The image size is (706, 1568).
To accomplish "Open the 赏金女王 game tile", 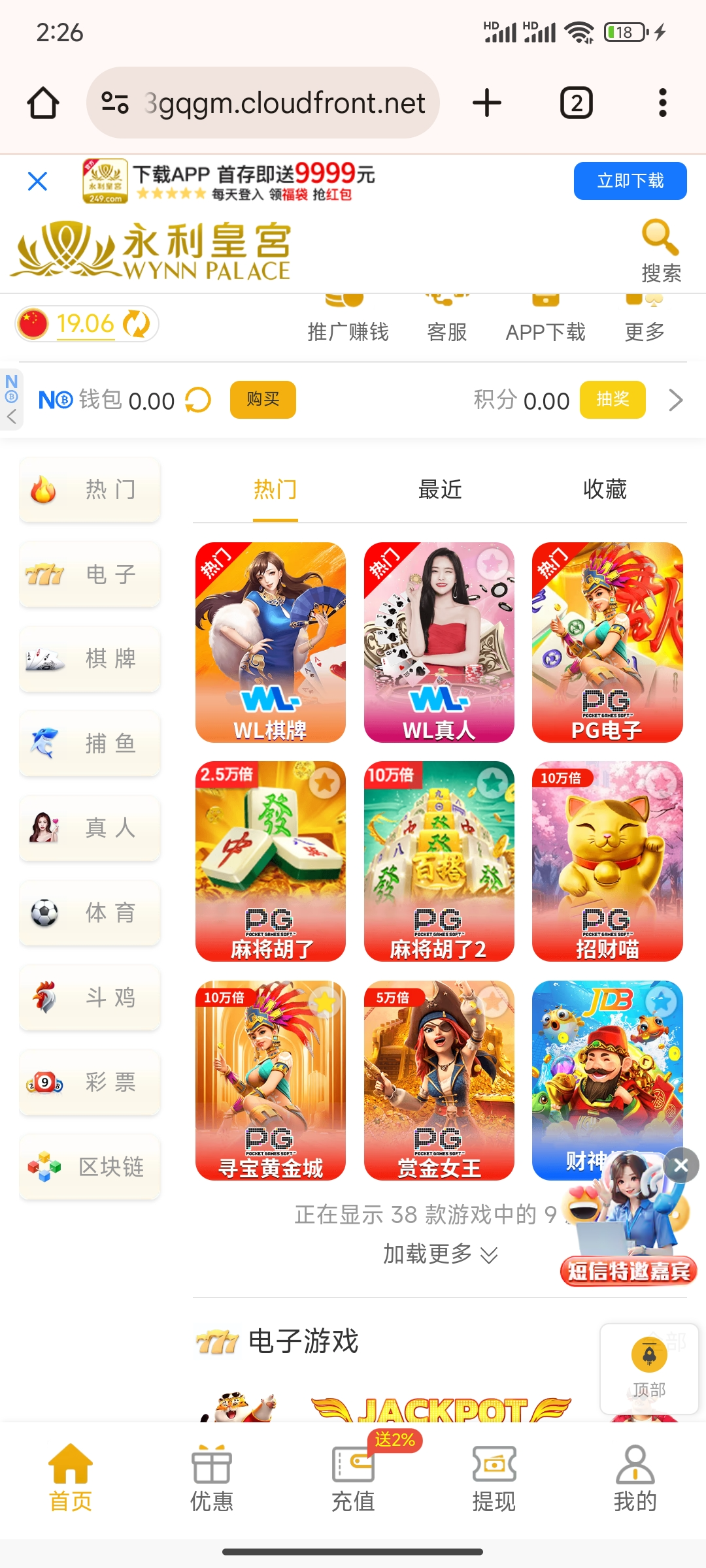I will (x=439, y=1080).
